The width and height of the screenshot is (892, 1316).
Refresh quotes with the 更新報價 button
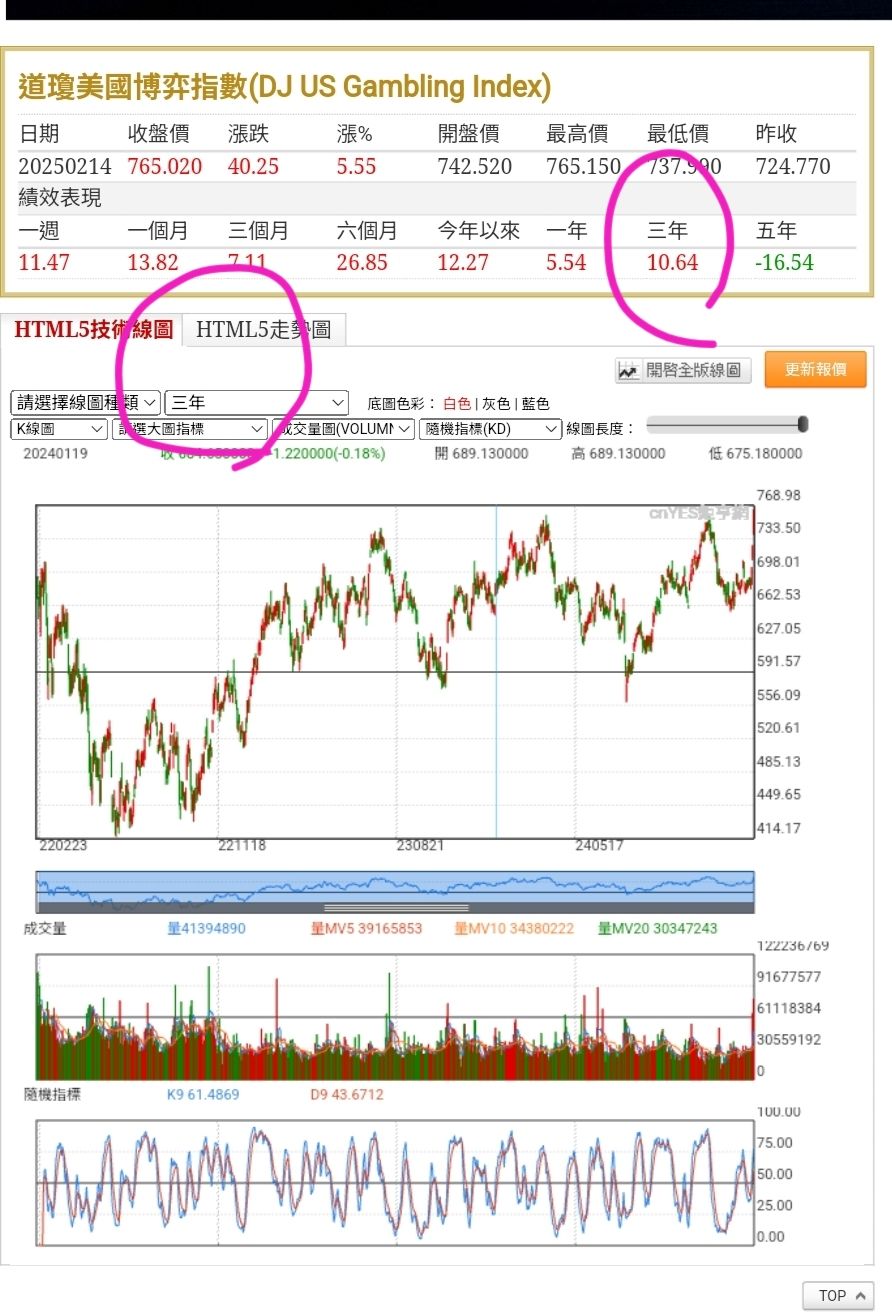point(815,369)
